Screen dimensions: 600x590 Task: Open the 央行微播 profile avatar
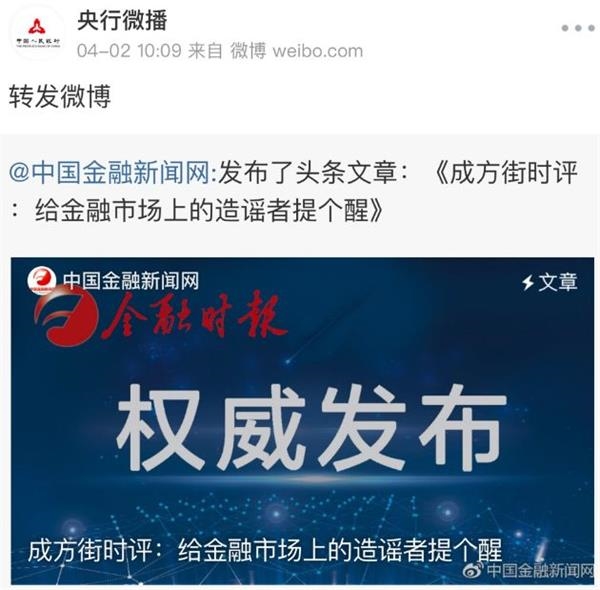point(36,33)
